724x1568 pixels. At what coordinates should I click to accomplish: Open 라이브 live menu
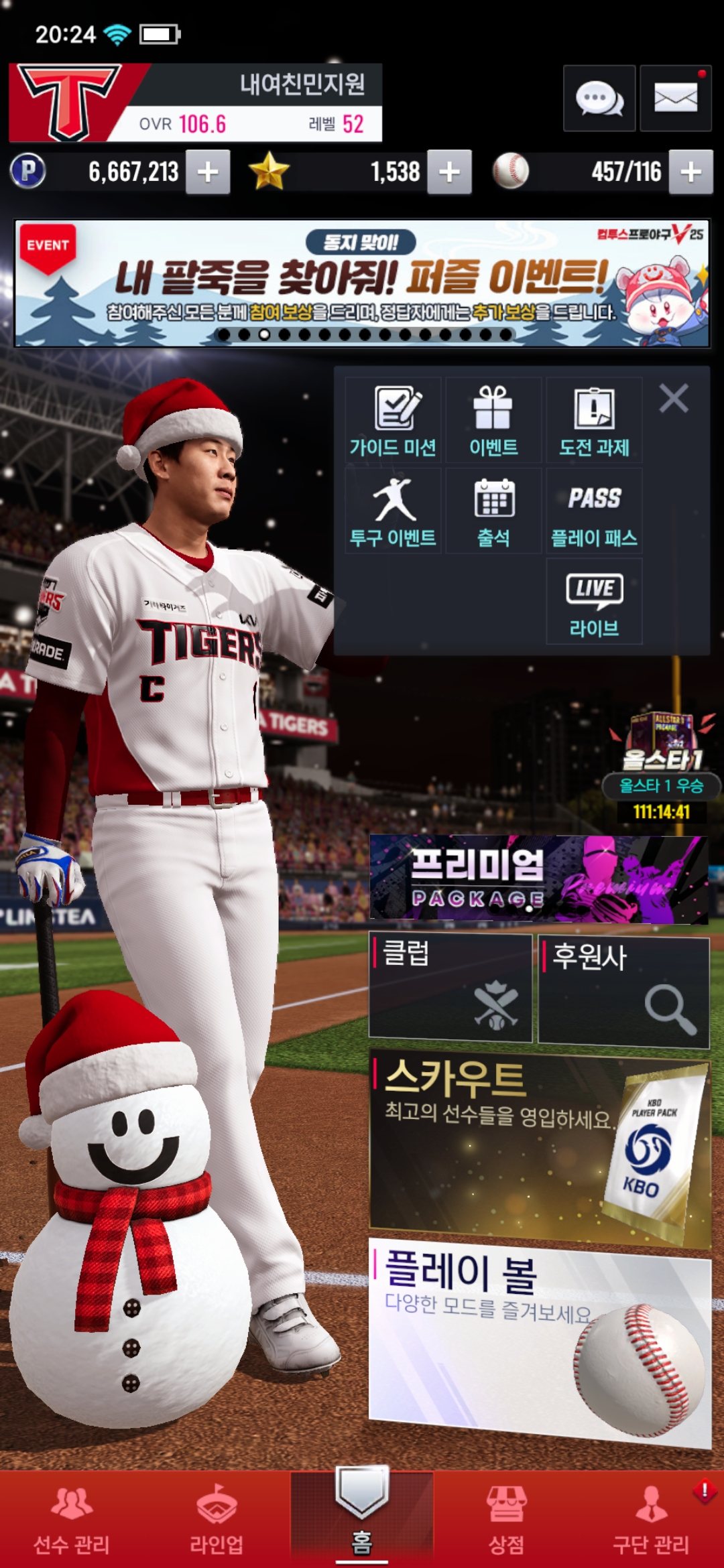594,601
